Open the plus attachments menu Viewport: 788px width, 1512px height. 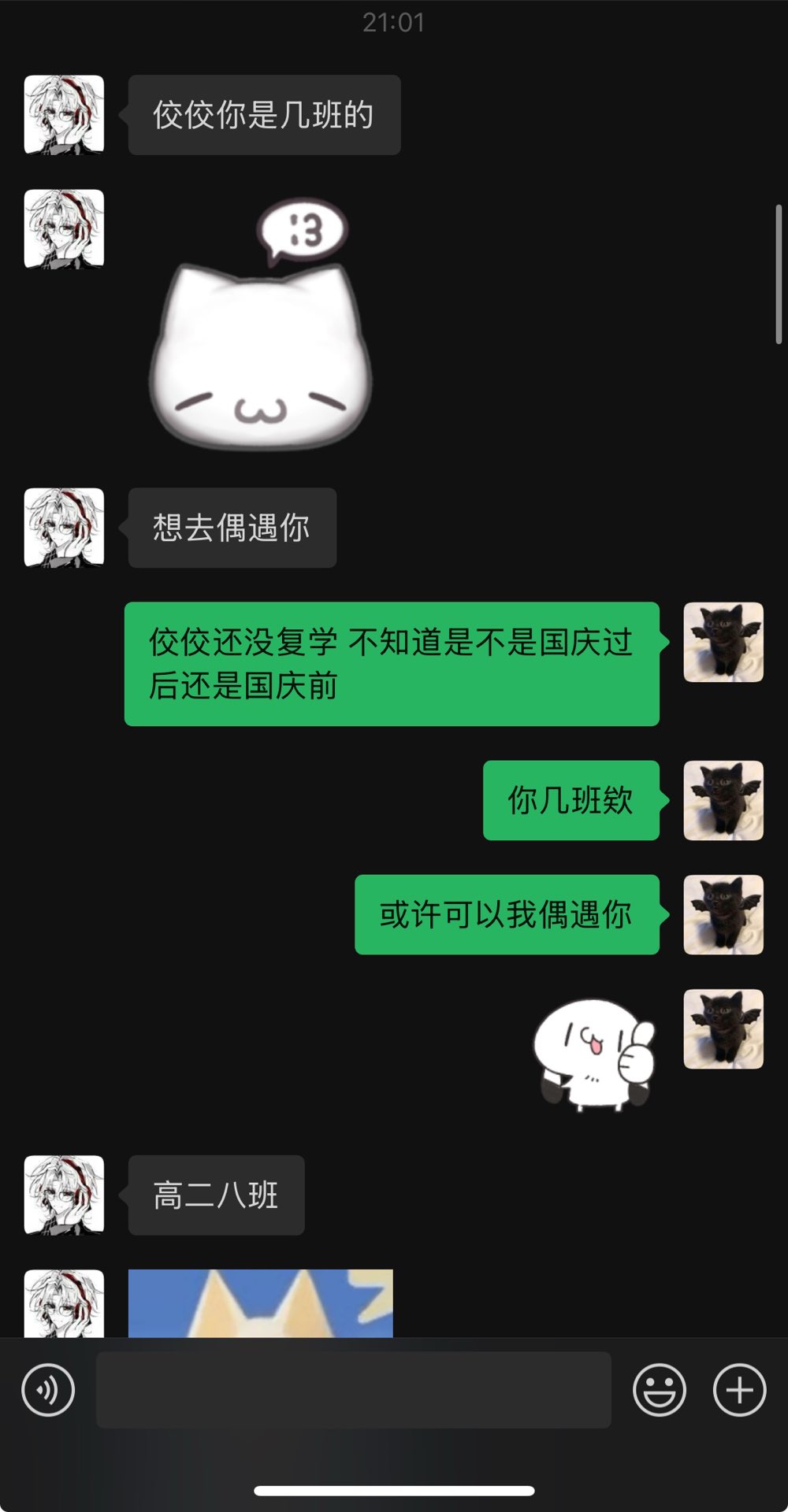coord(739,1390)
